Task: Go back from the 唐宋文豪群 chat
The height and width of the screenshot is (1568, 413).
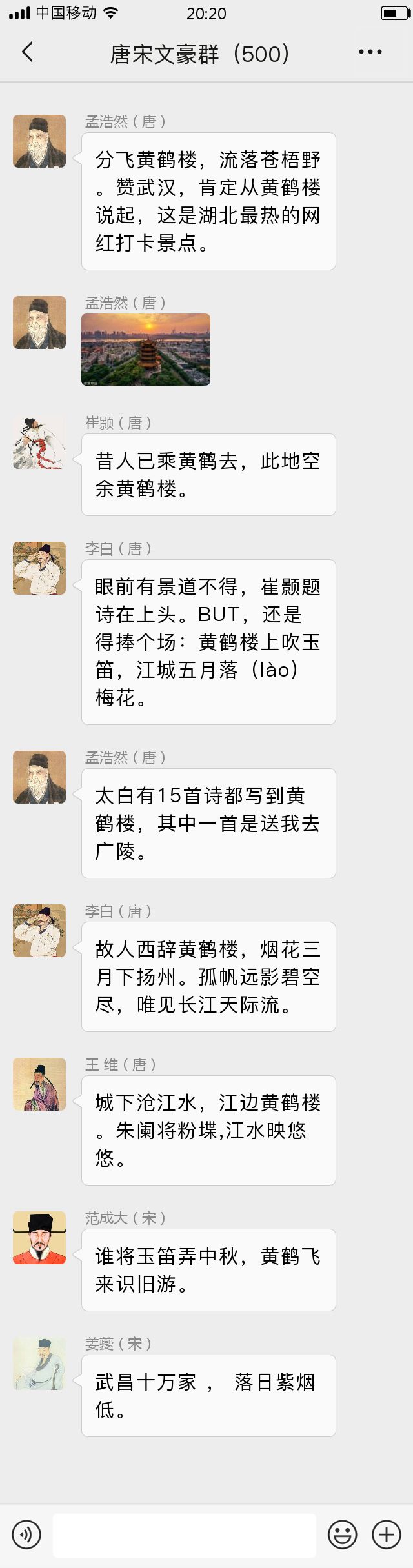Action: tap(27, 52)
